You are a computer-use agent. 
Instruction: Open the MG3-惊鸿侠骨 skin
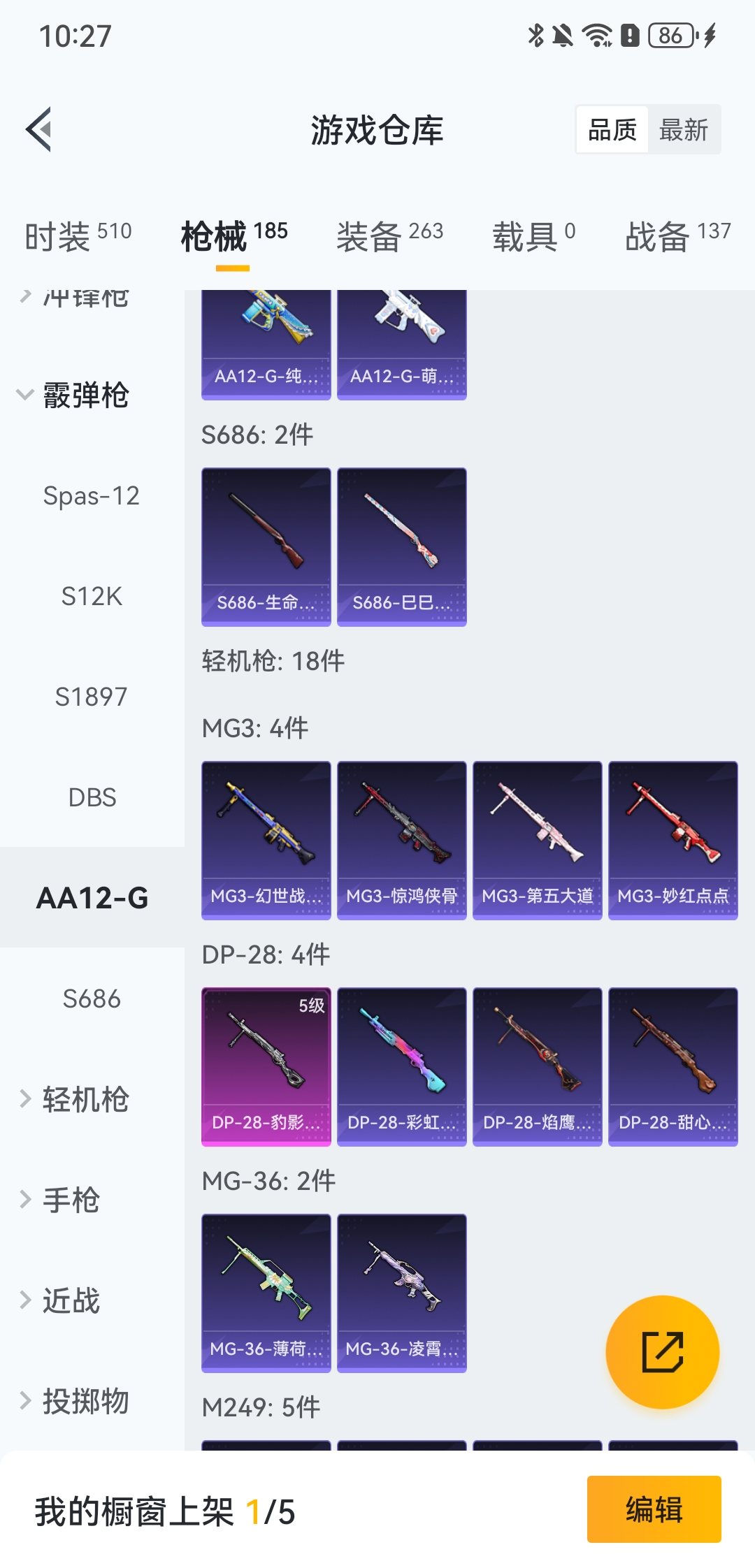point(401,840)
